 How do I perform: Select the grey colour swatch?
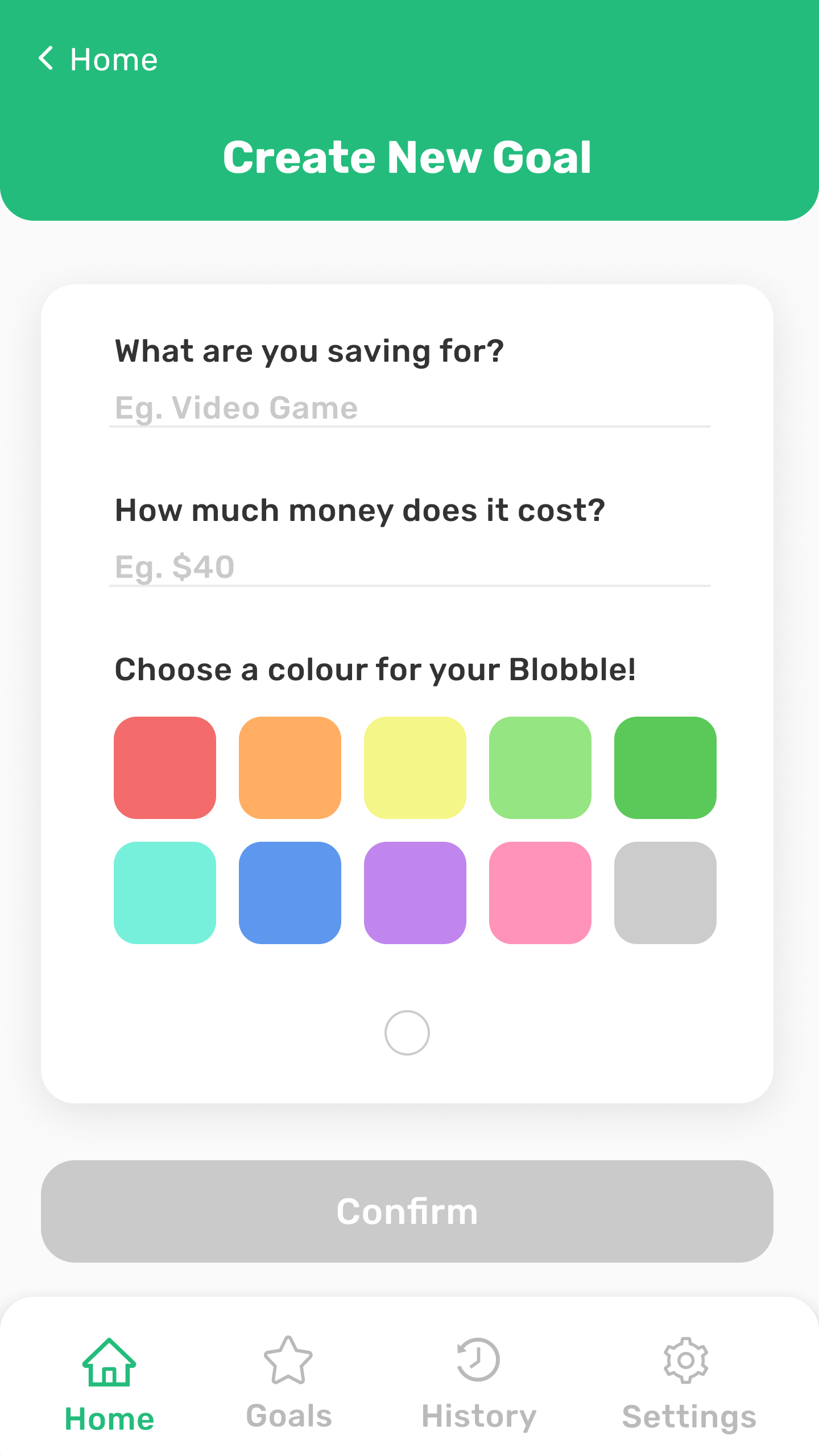[665, 893]
